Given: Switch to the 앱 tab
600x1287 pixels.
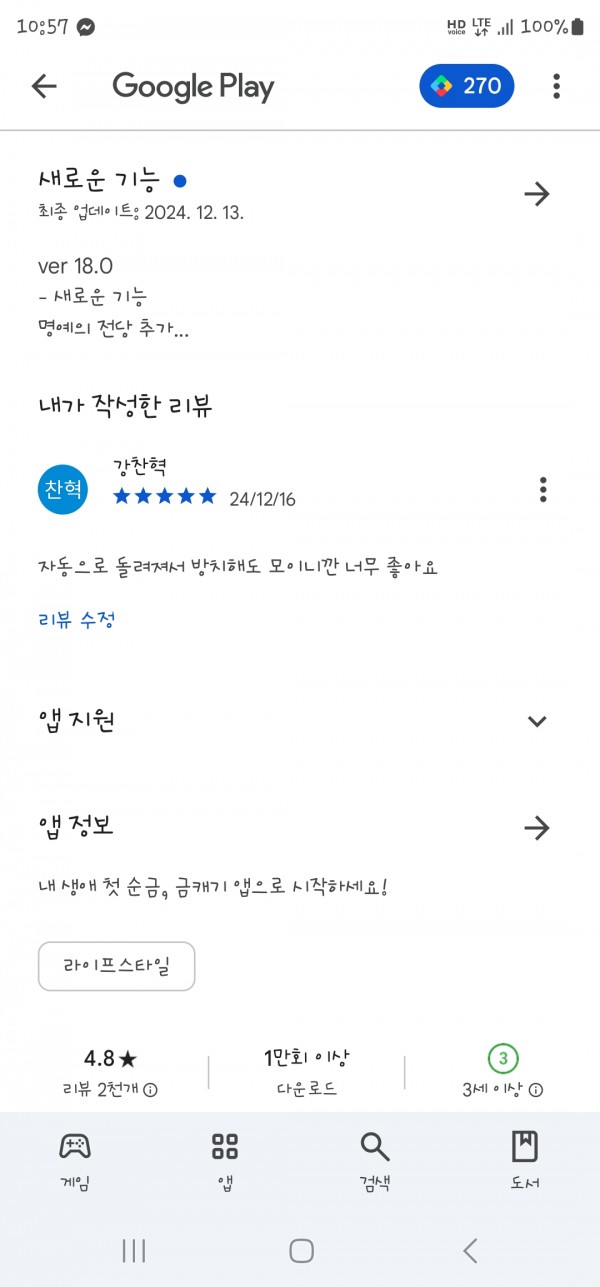Looking at the screenshot, I should 225,1160.
